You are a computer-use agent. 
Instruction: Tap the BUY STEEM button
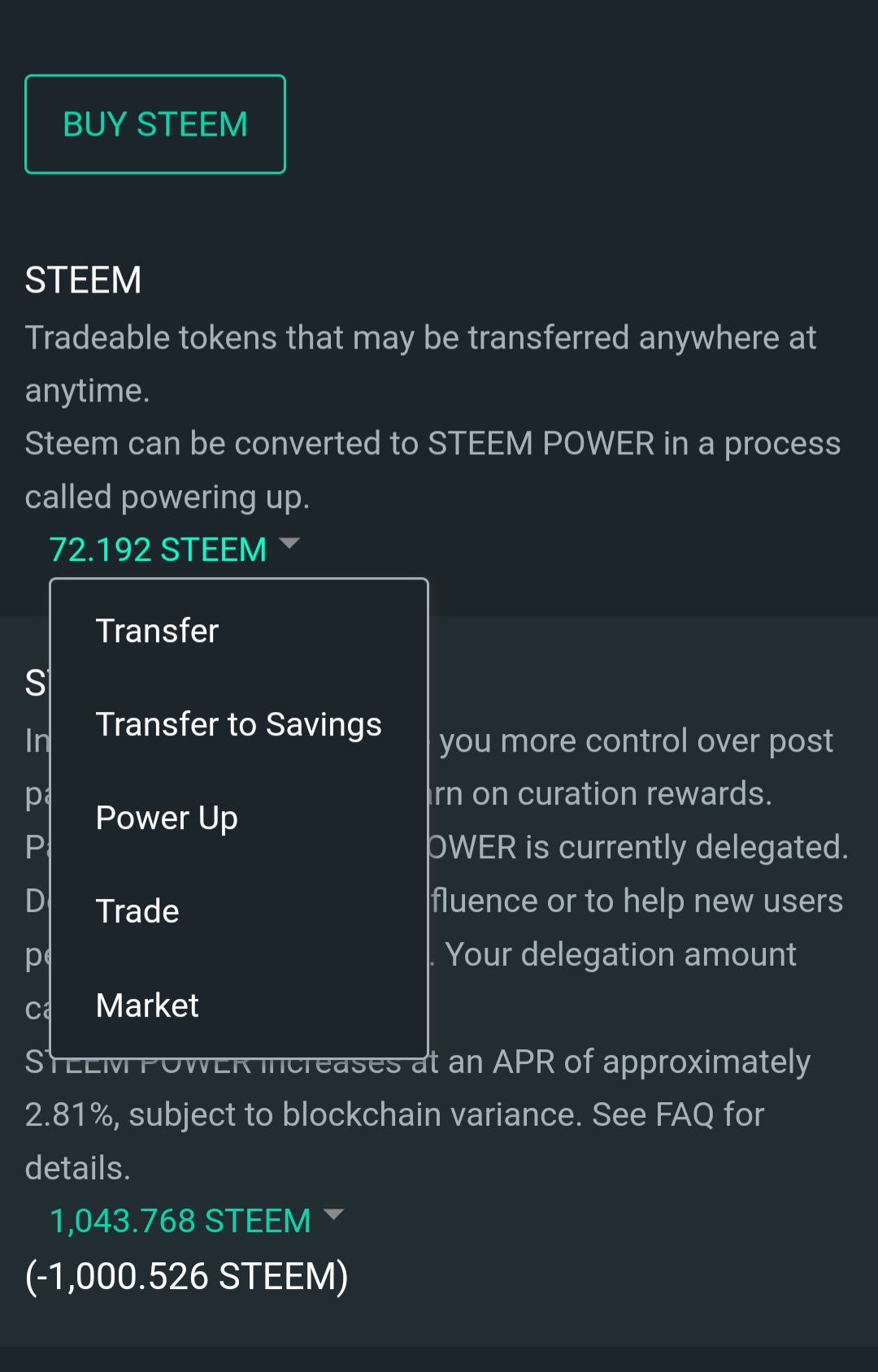click(155, 124)
